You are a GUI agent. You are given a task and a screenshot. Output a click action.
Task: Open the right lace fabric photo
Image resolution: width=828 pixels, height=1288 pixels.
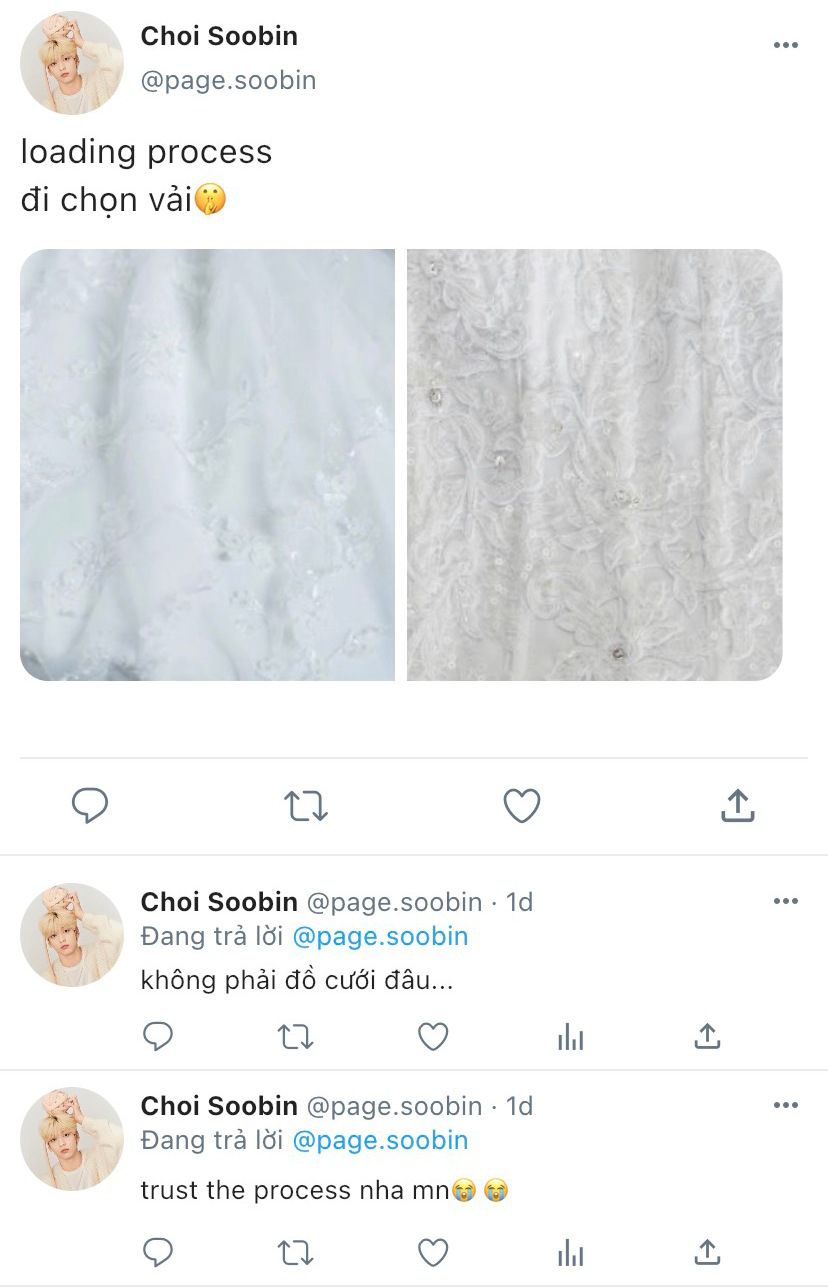click(x=594, y=465)
